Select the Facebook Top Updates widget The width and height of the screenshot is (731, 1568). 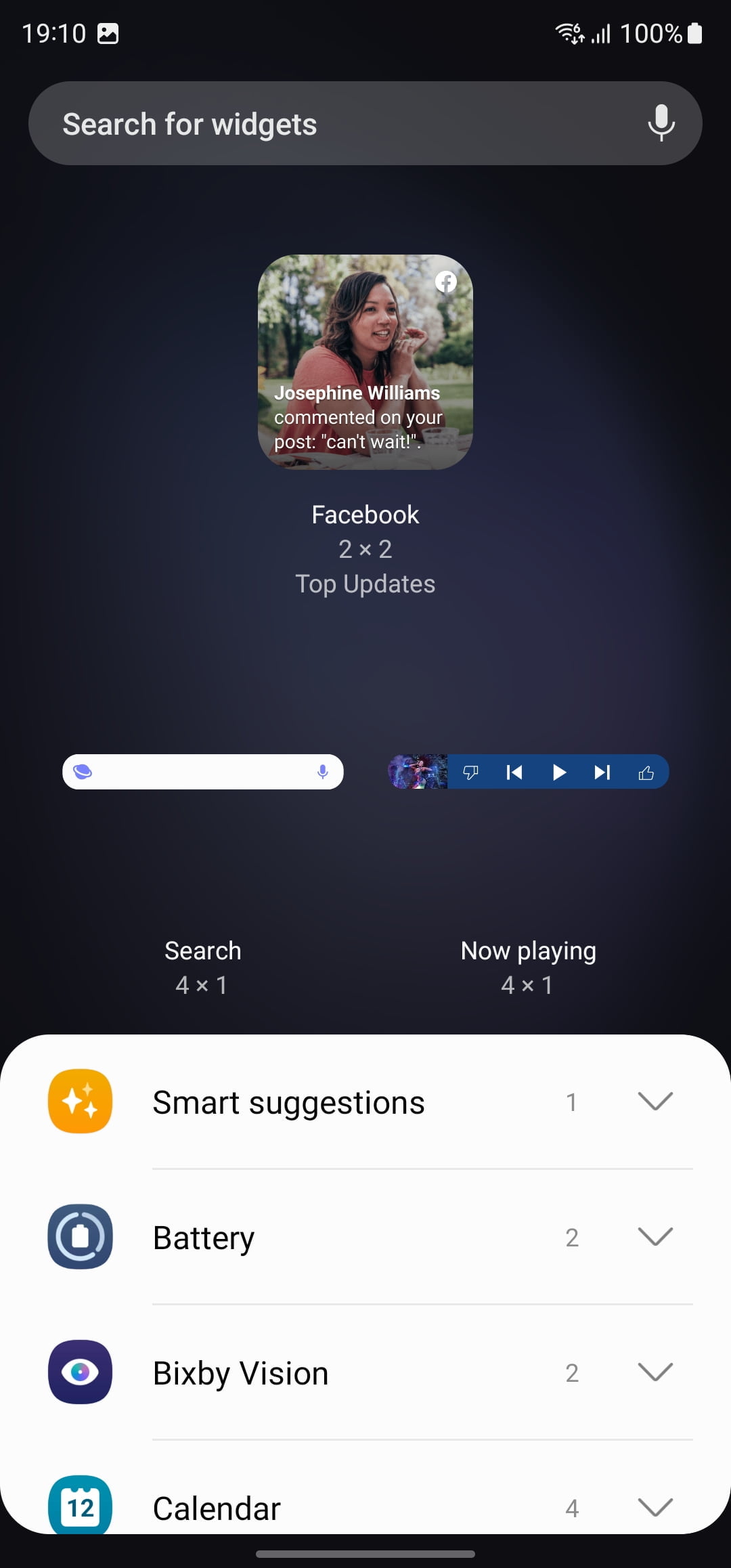(365, 362)
